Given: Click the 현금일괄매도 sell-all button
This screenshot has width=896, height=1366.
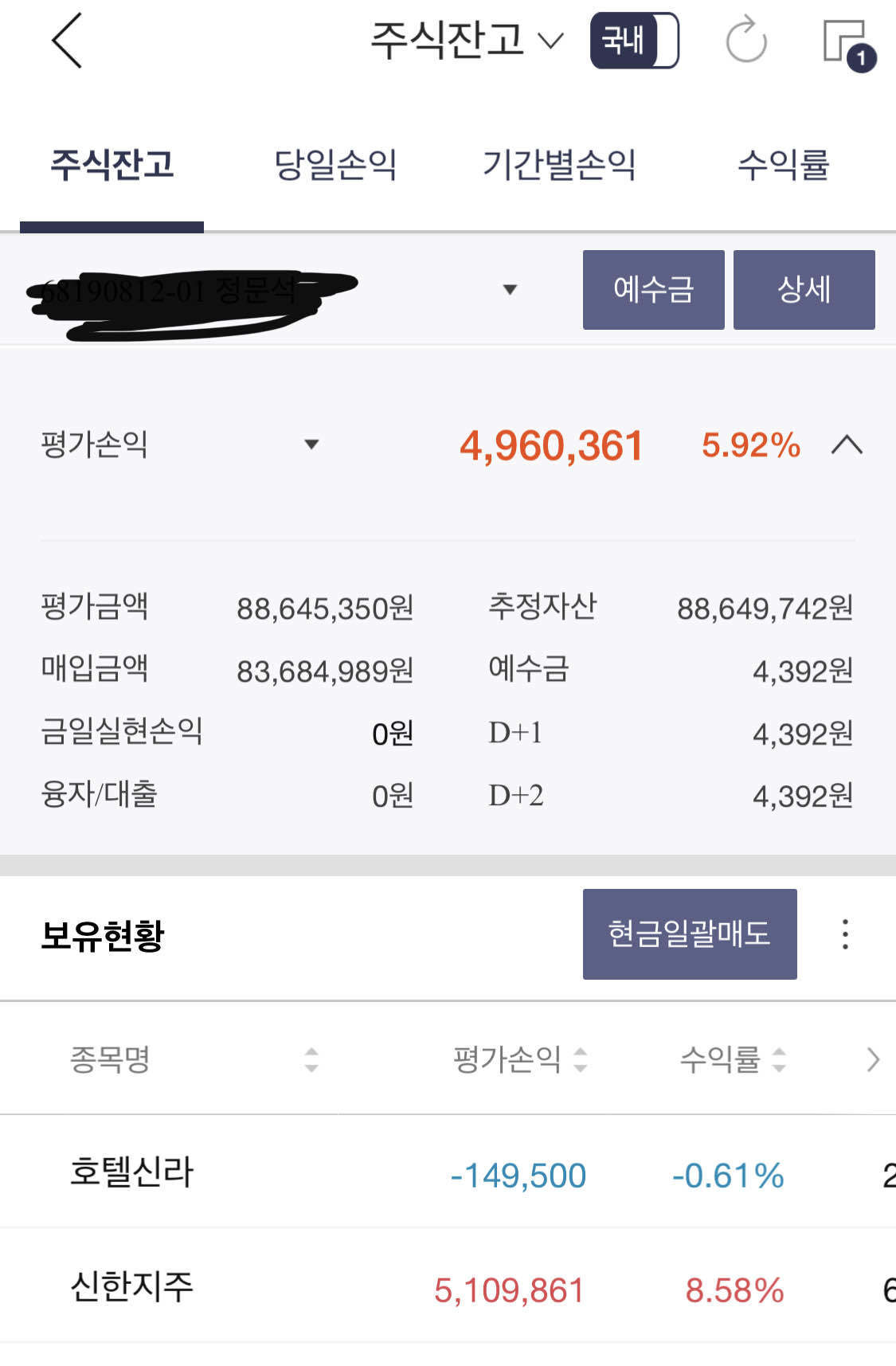Looking at the screenshot, I should [690, 934].
